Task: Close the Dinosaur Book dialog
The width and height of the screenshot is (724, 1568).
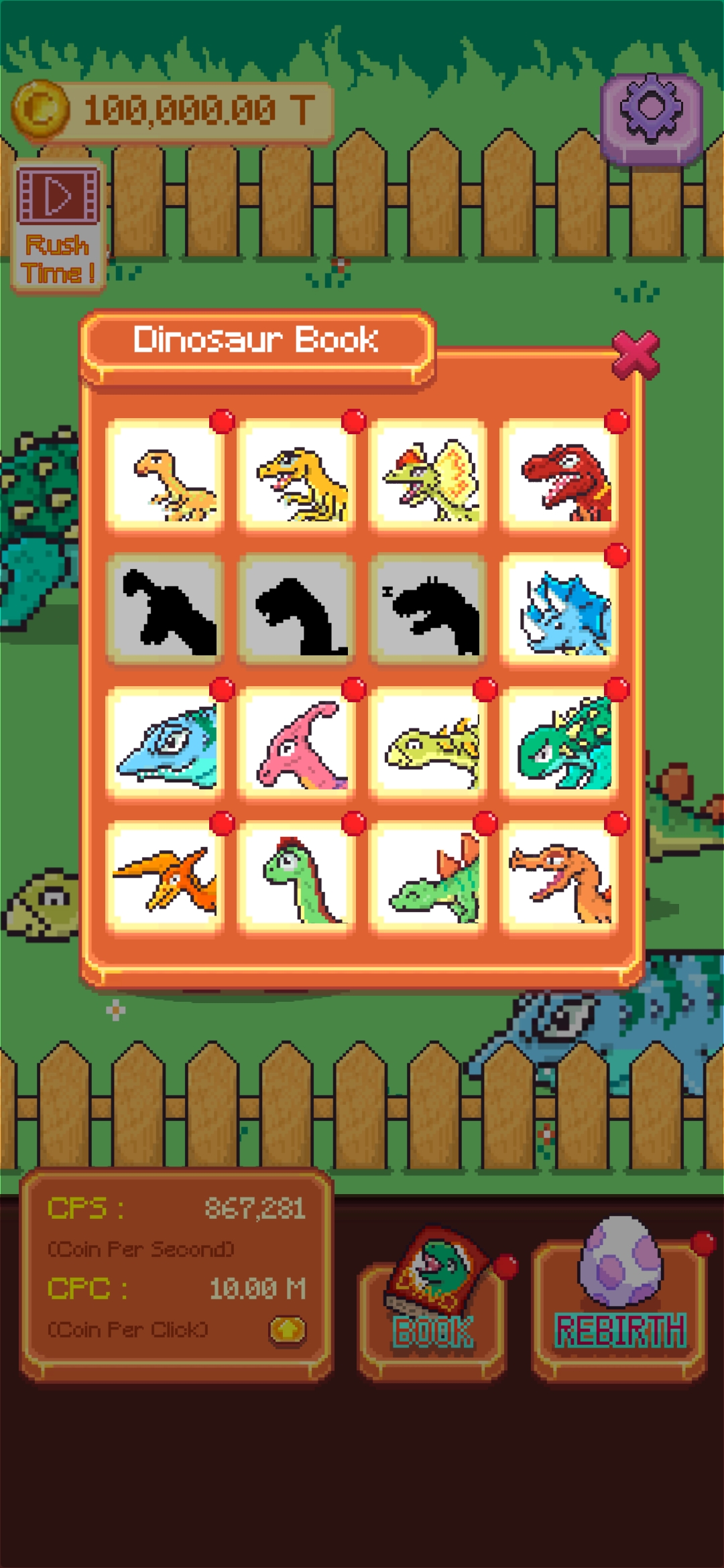Action: pos(636,354)
